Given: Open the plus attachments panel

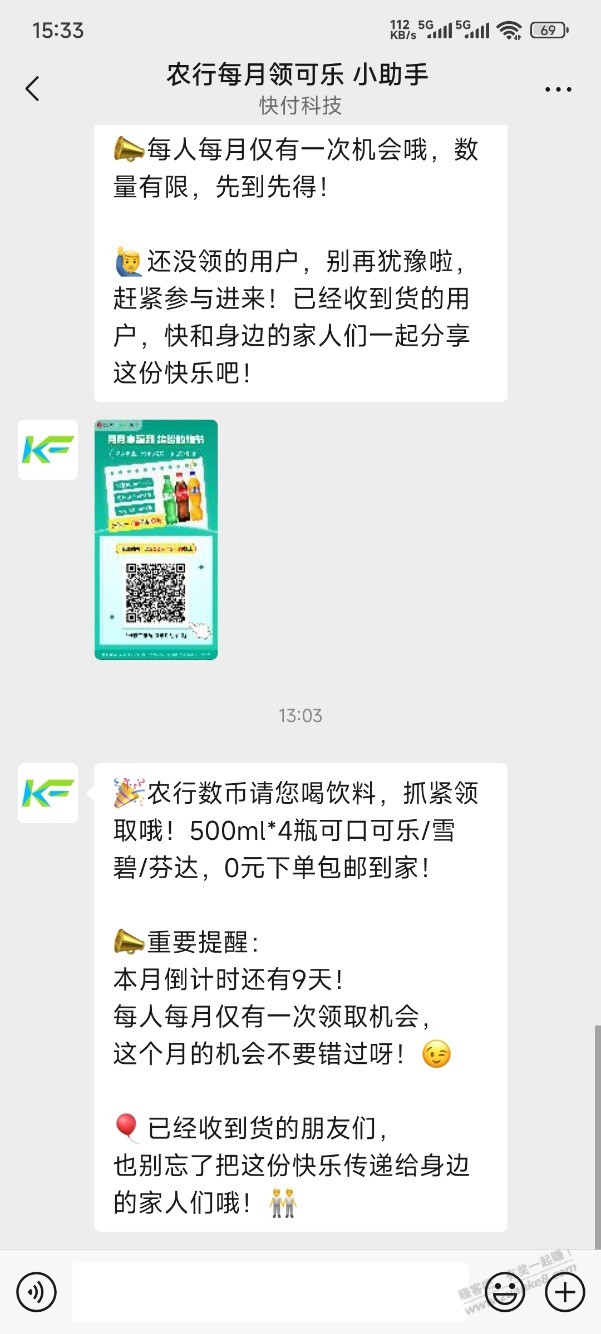Looking at the screenshot, I should 565,1292.
